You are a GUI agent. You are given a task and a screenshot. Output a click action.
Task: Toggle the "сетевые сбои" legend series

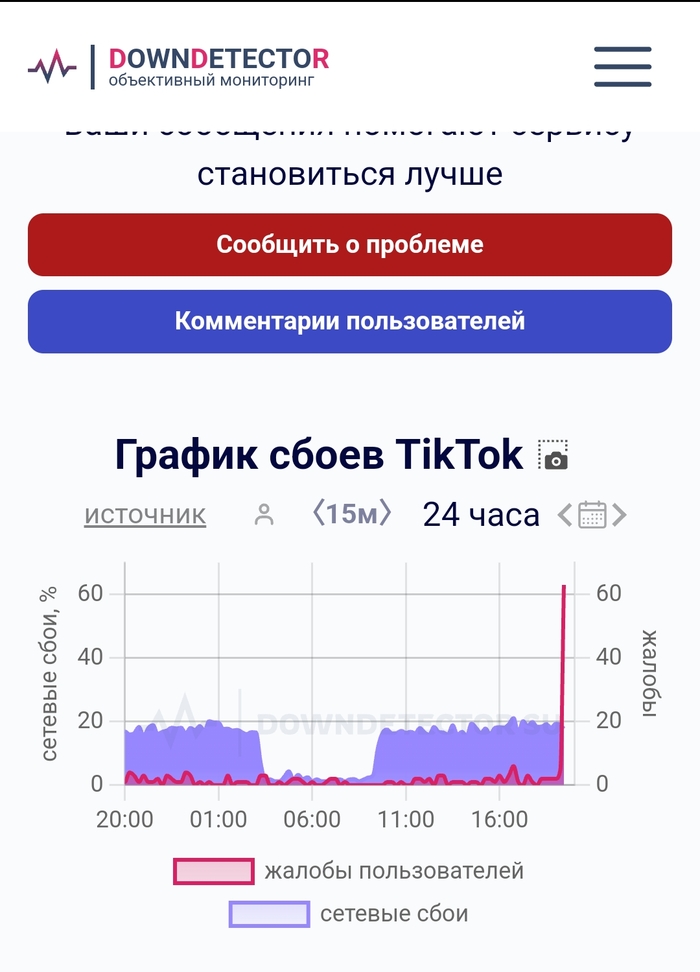point(348,914)
